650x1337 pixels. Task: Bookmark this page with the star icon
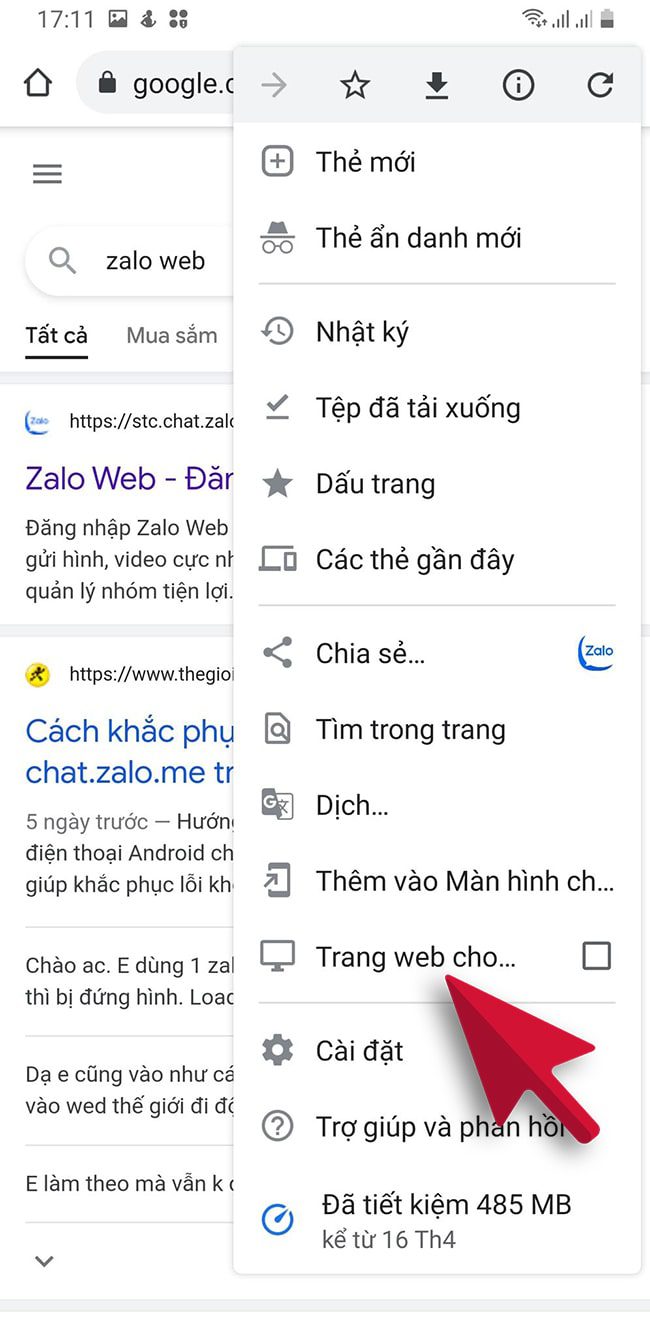pos(355,86)
